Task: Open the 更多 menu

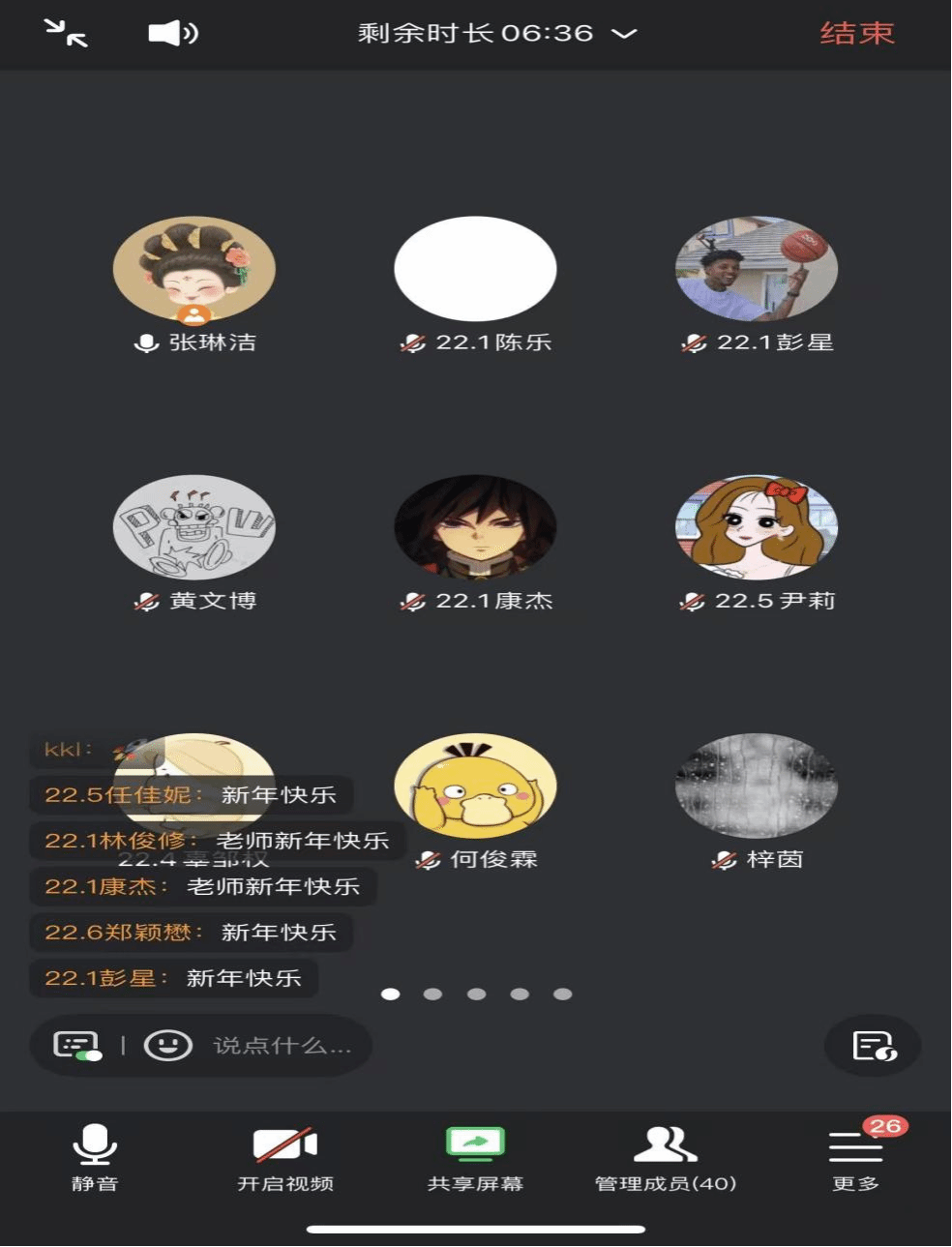Action: pos(855,1156)
